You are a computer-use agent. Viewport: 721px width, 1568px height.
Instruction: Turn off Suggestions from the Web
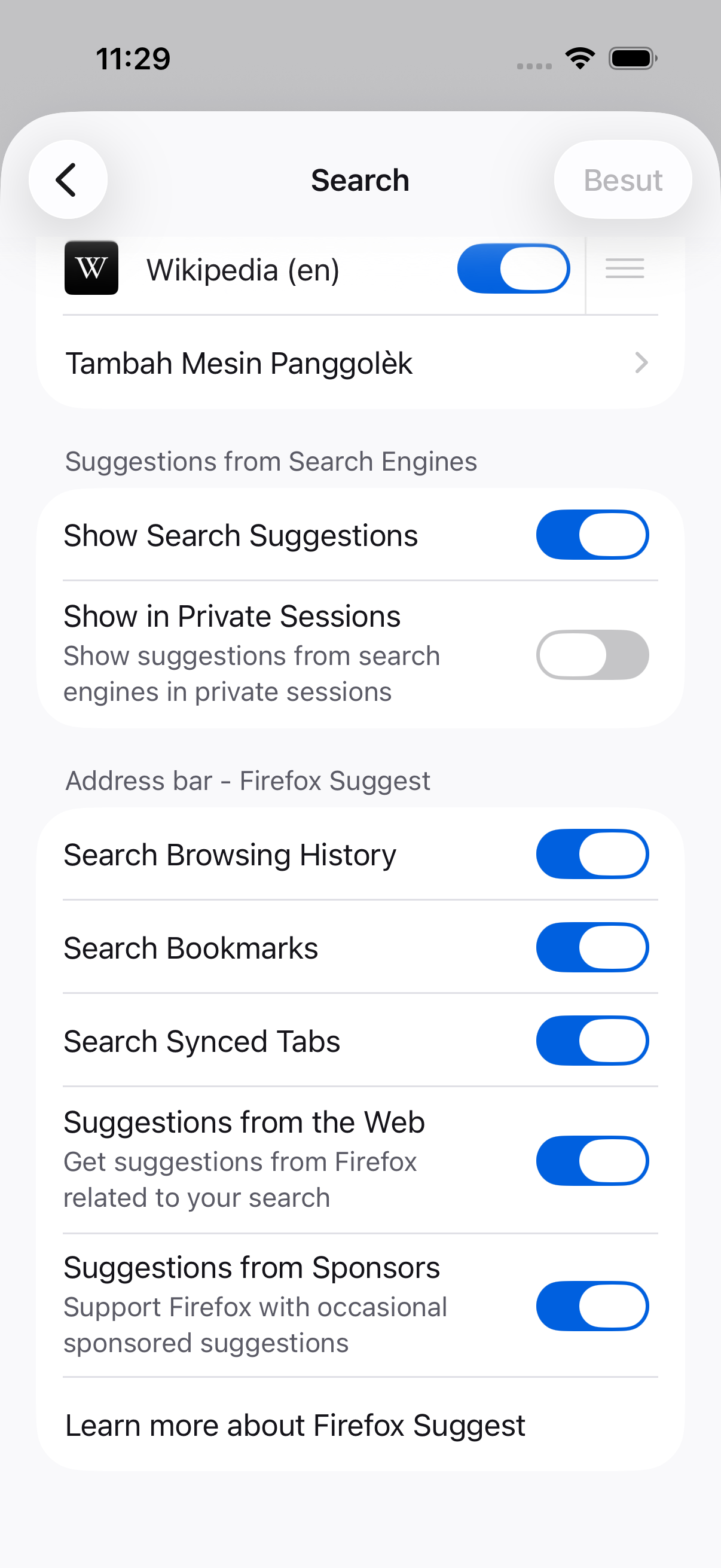[x=592, y=1160]
